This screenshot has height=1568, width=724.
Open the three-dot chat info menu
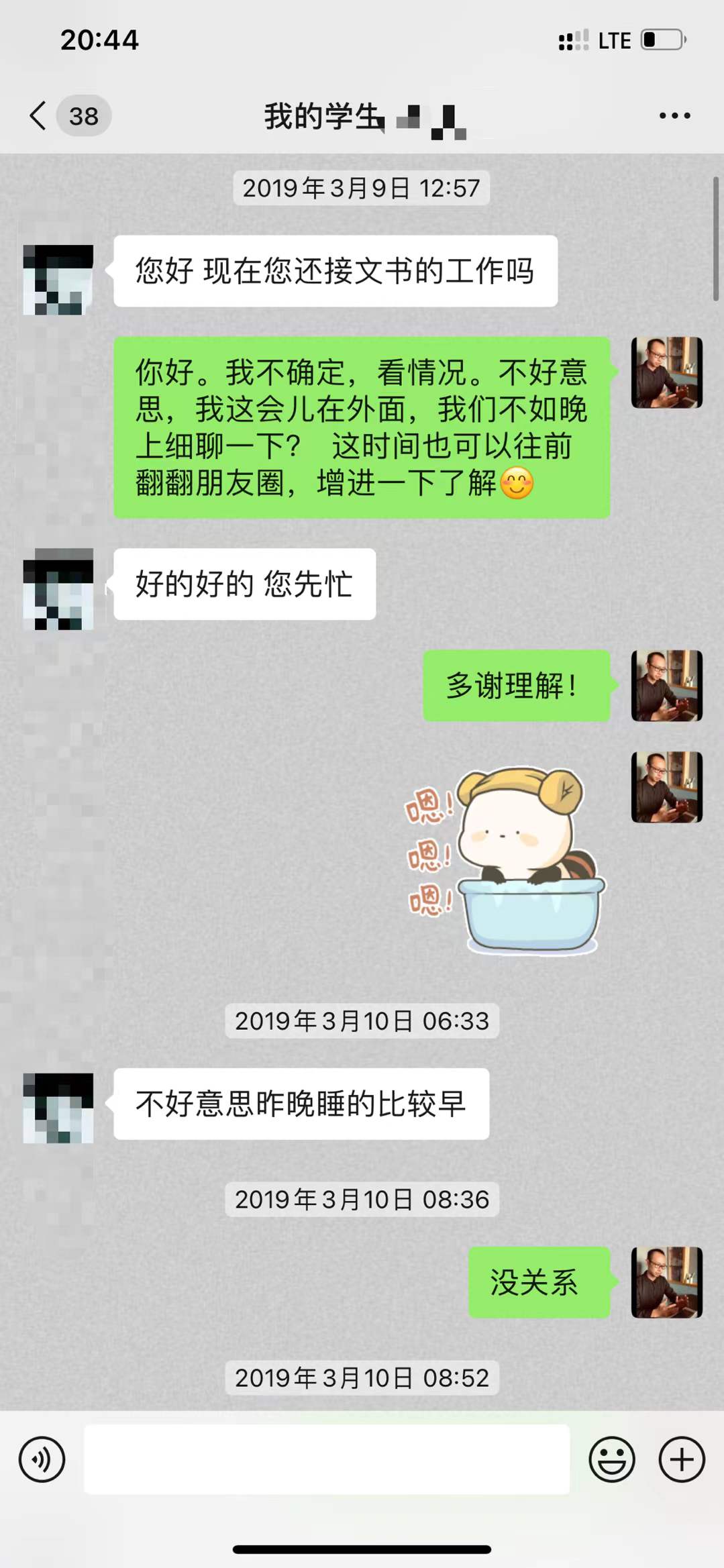click(674, 115)
